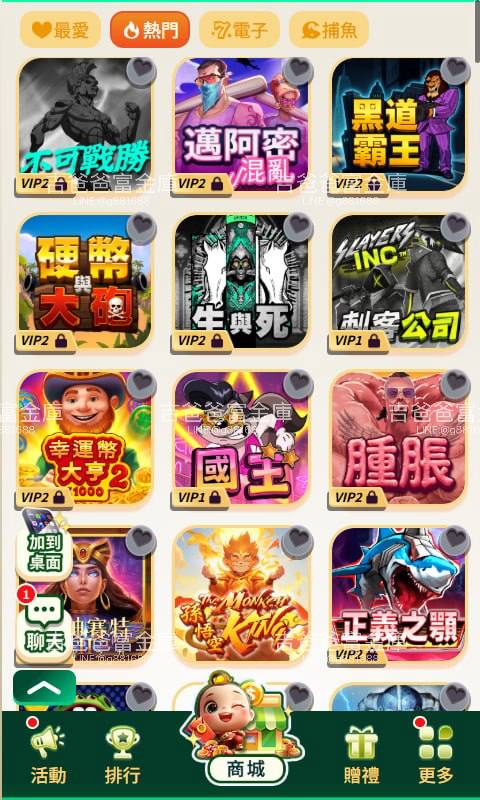The image size is (480, 800).
Task: Launch the 黑道霸王 game
Action: pyautogui.click(x=398, y=125)
